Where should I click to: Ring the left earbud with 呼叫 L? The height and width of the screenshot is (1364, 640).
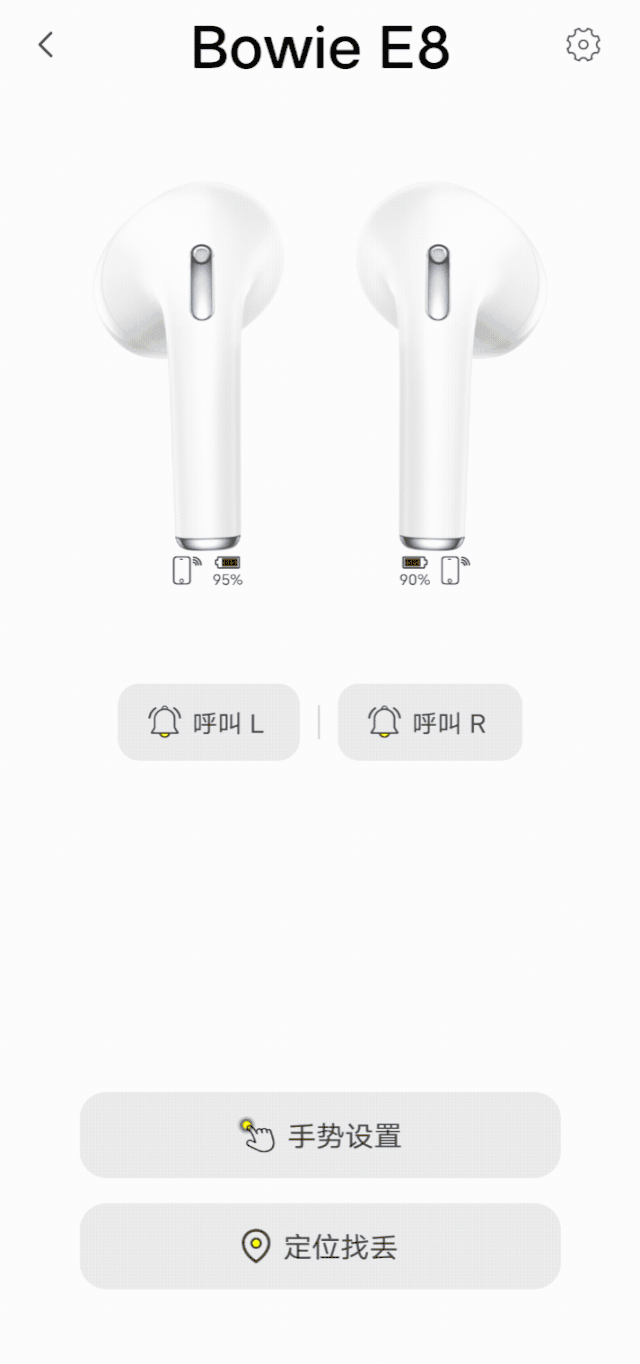click(209, 722)
